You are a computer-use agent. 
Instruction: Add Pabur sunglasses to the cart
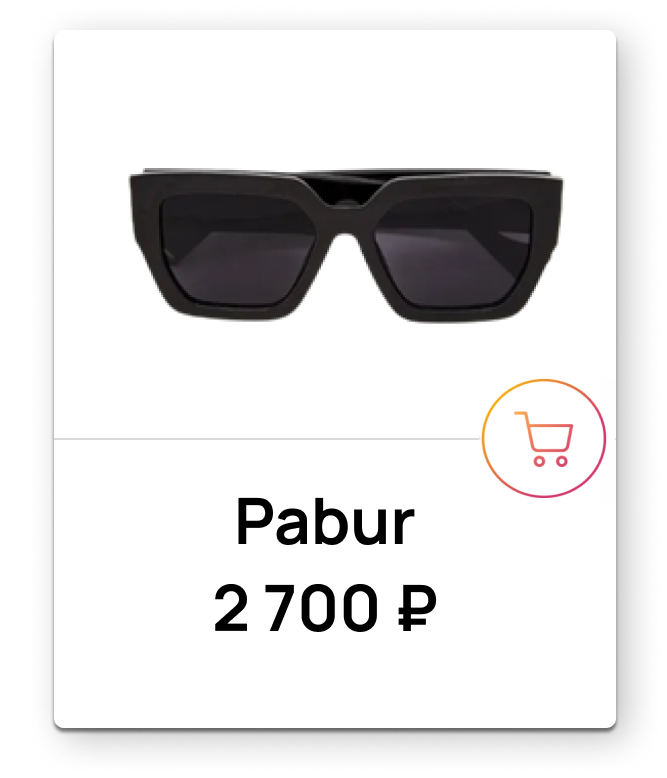(x=544, y=439)
